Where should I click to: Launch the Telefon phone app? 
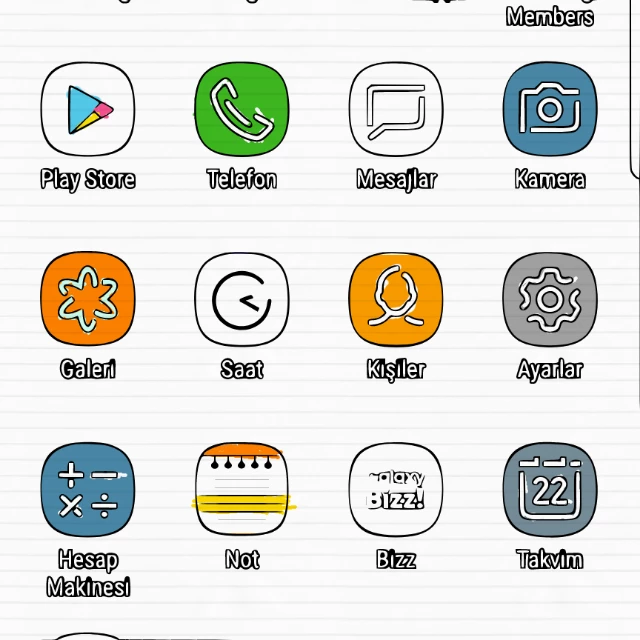click(x=242, y=109)
